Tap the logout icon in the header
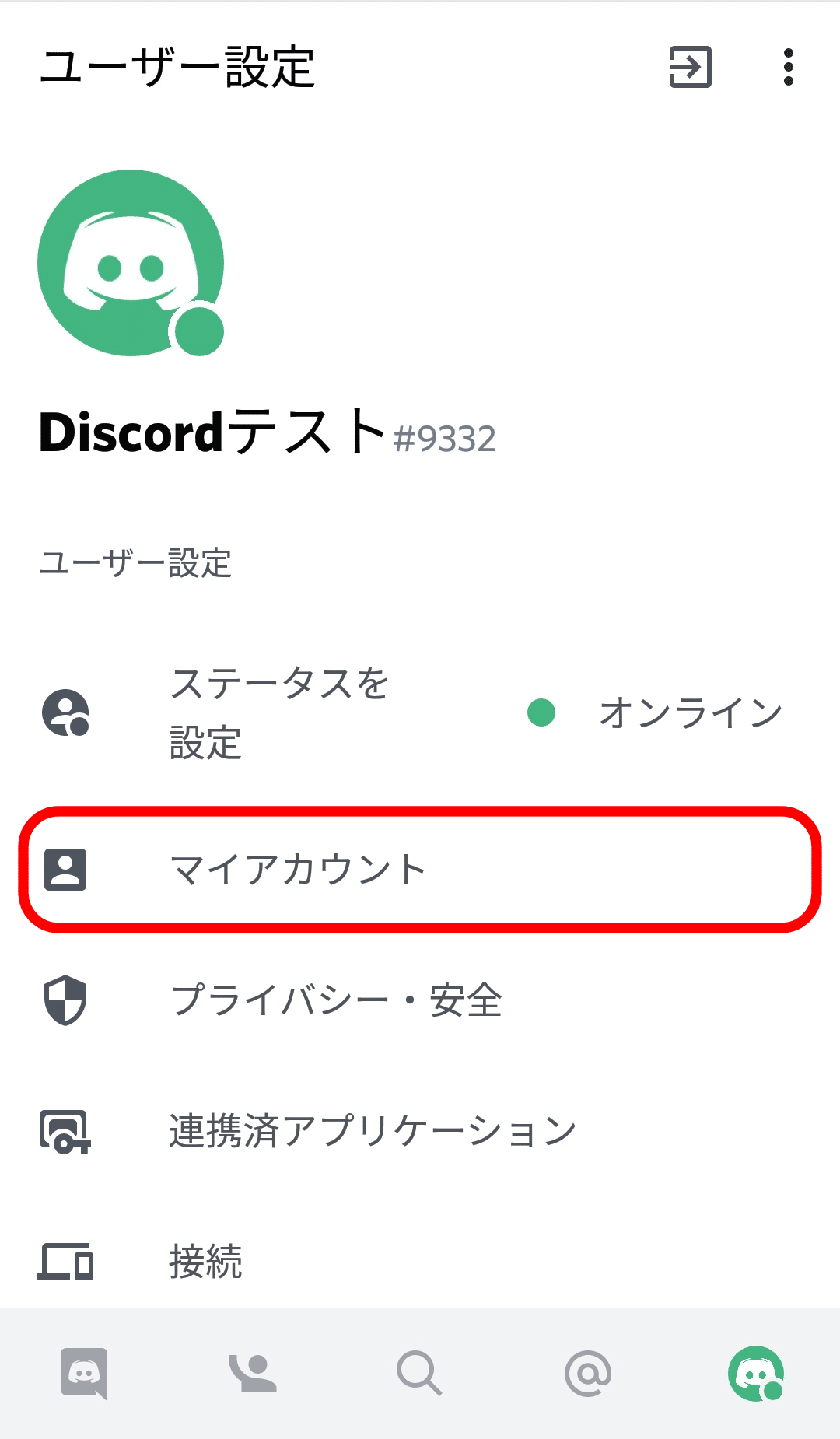This screenshot has width=840, height=1439. click(x=690, y=67)
